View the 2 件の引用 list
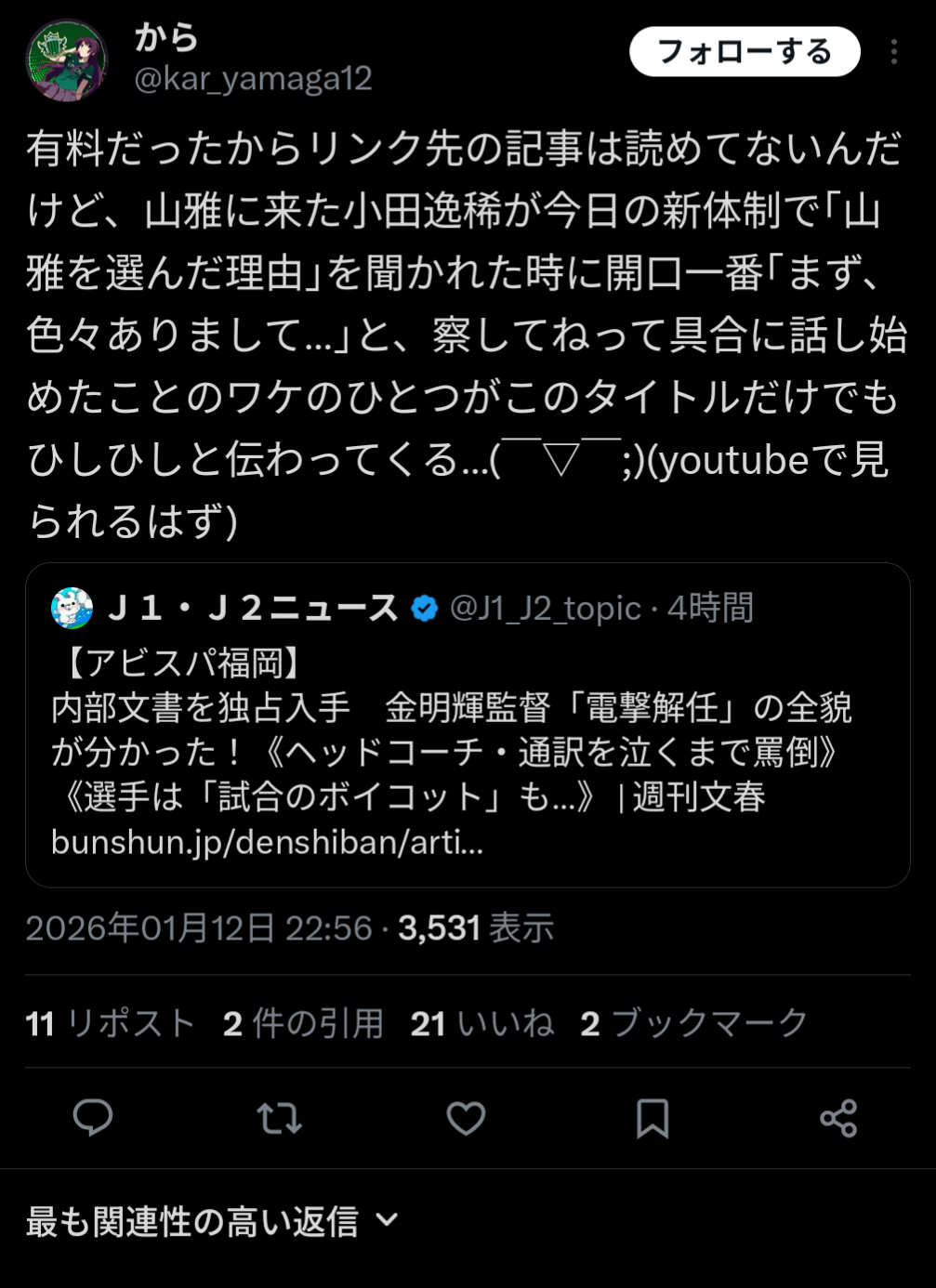 coord(303,1024)
